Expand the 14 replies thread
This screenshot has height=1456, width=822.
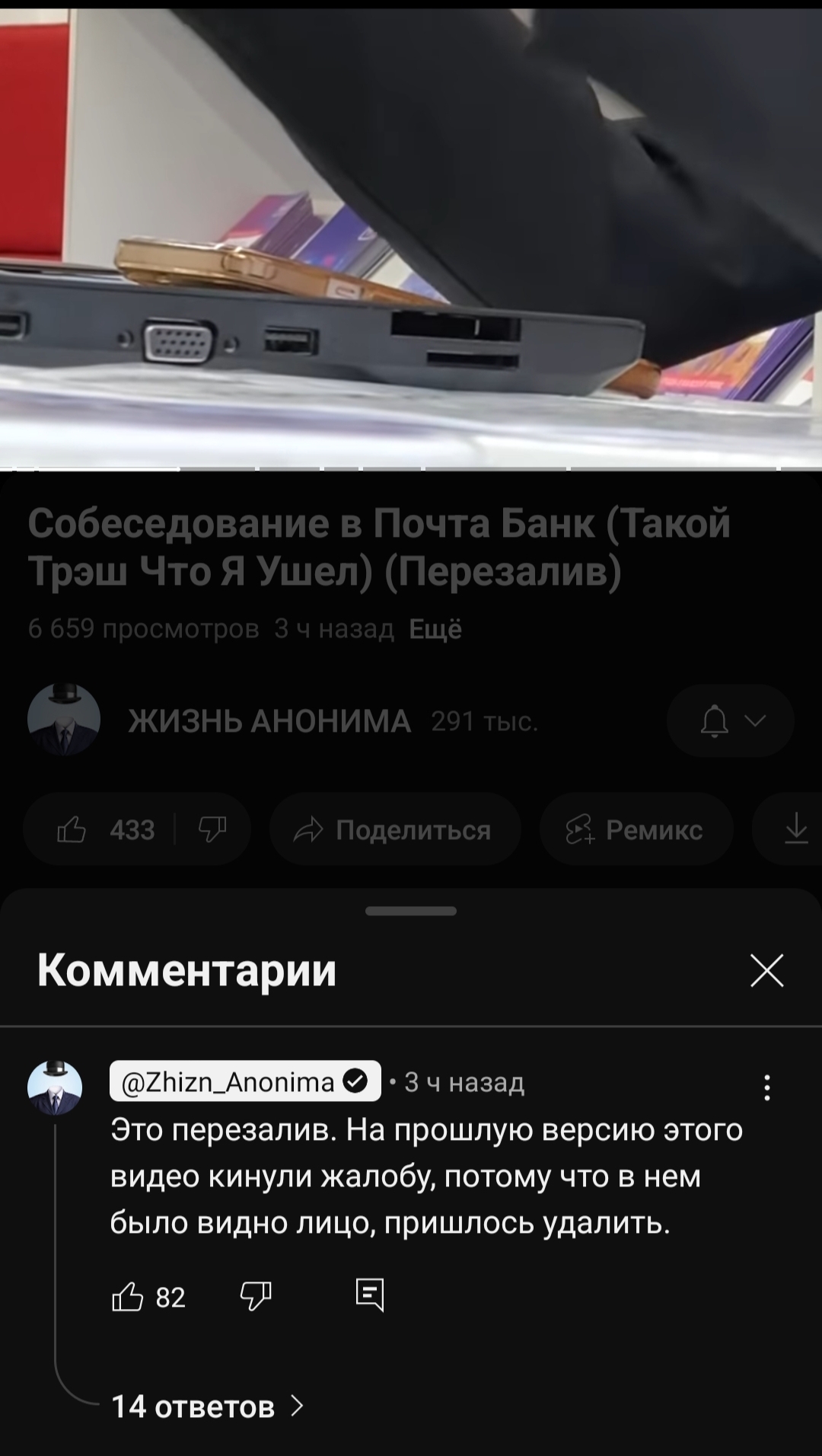pyautogui.click(x=207, y=1406)
